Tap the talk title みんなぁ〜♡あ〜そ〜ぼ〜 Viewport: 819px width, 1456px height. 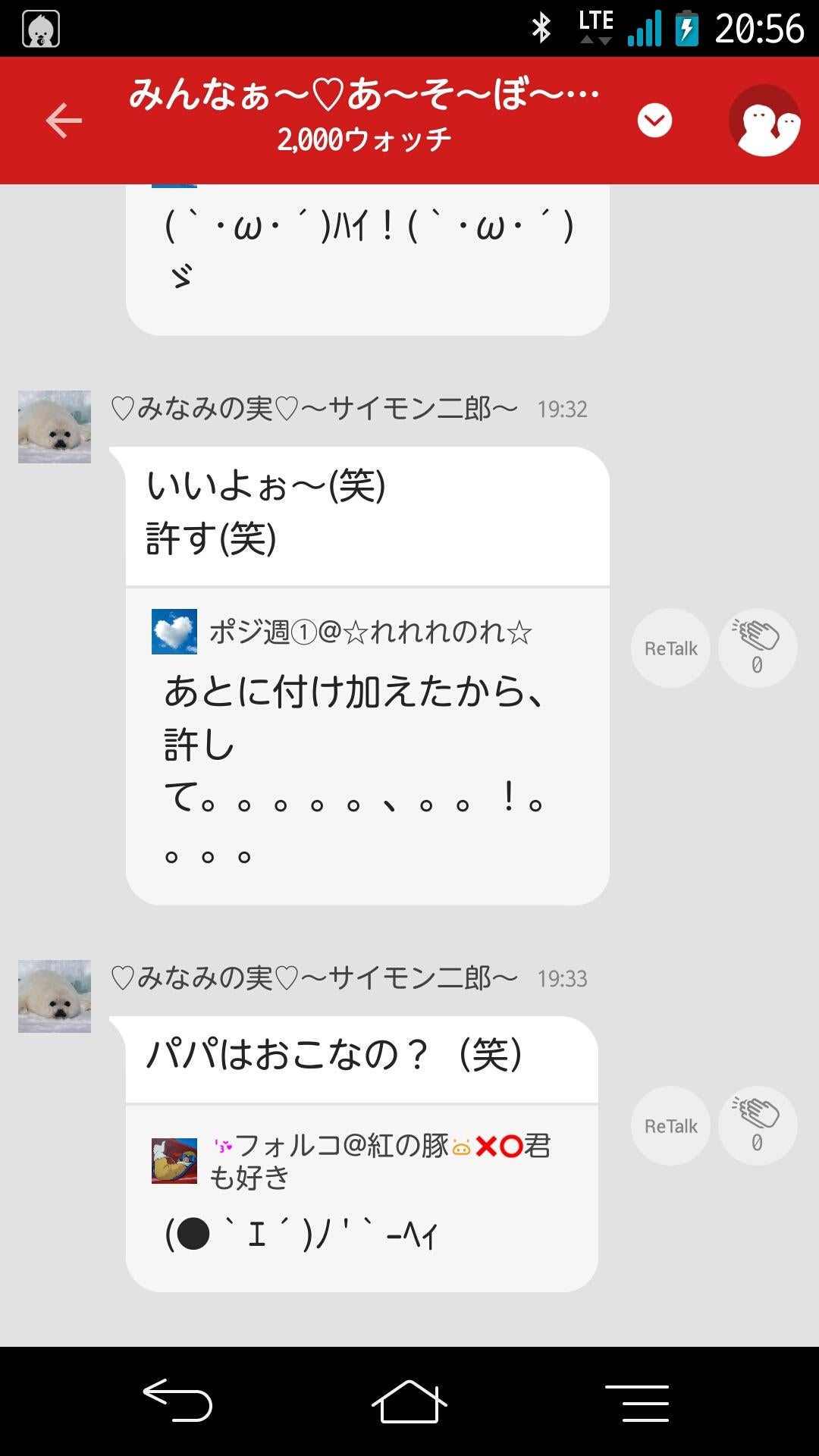tap(364, 91)
